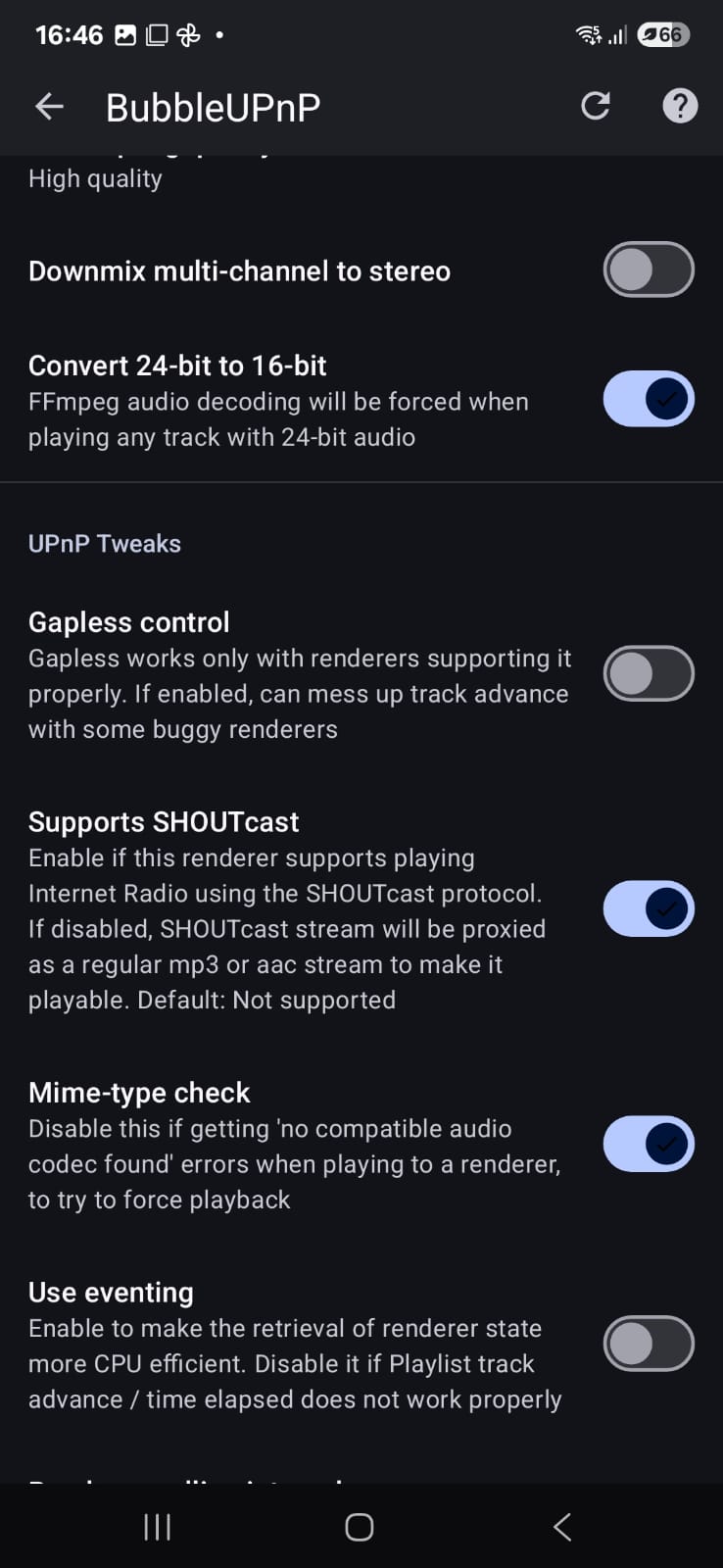Image resolution: width=723 pixels, height=1568 pixels.
Task: Go to the home screen
Action: [360, 1526]
